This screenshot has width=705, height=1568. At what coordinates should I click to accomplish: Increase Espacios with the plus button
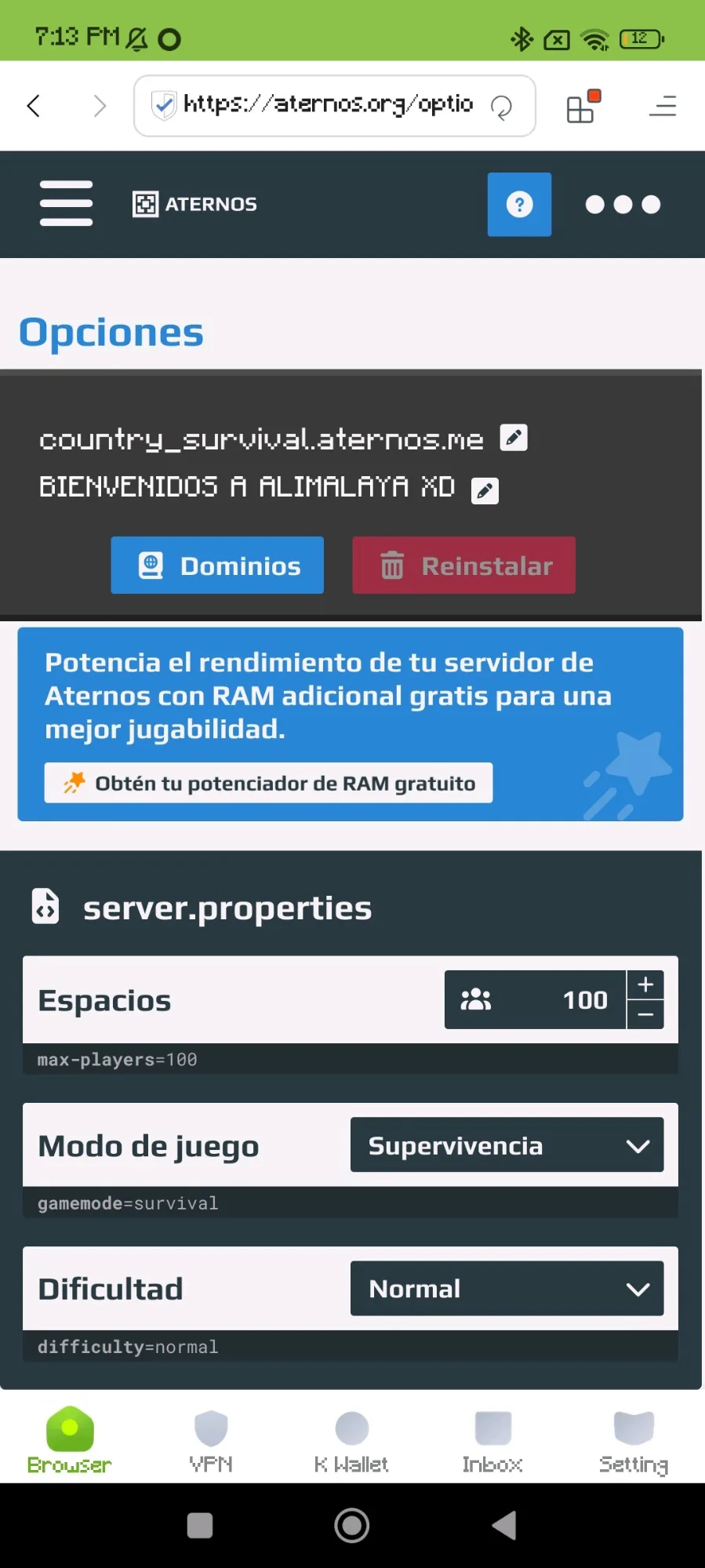(x=645, y=985)
